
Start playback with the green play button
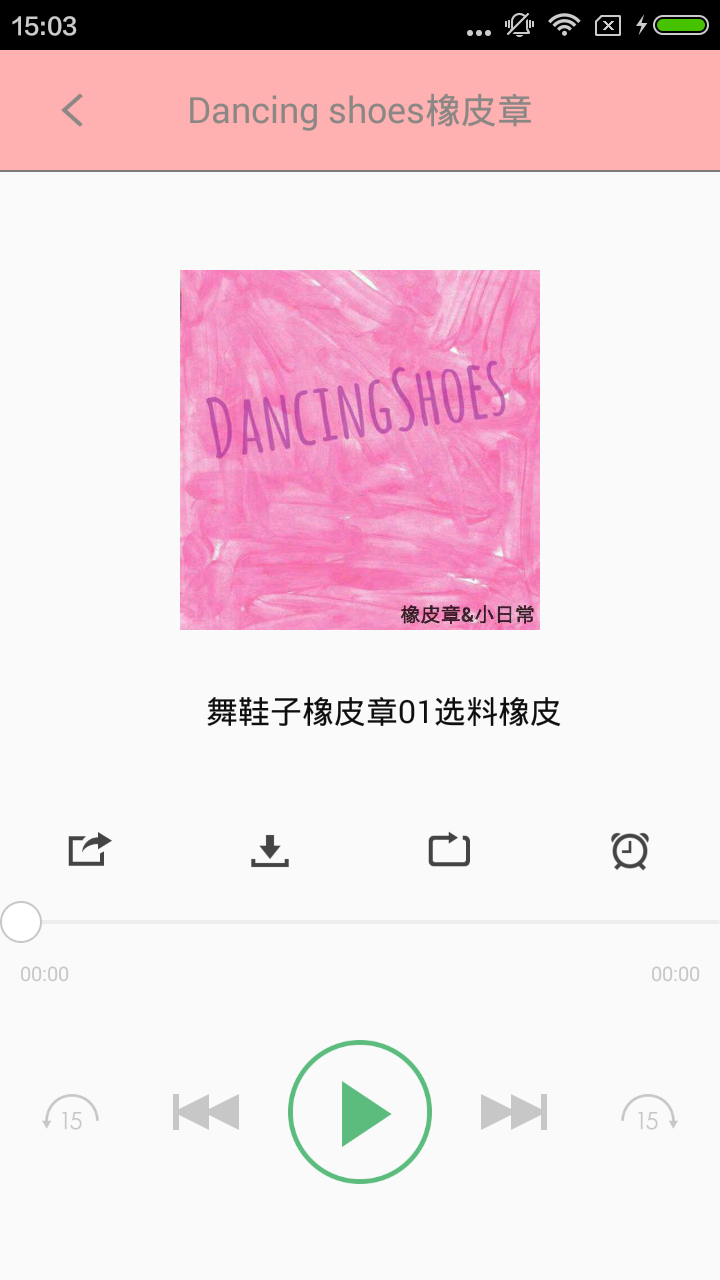coord(360,1112)
